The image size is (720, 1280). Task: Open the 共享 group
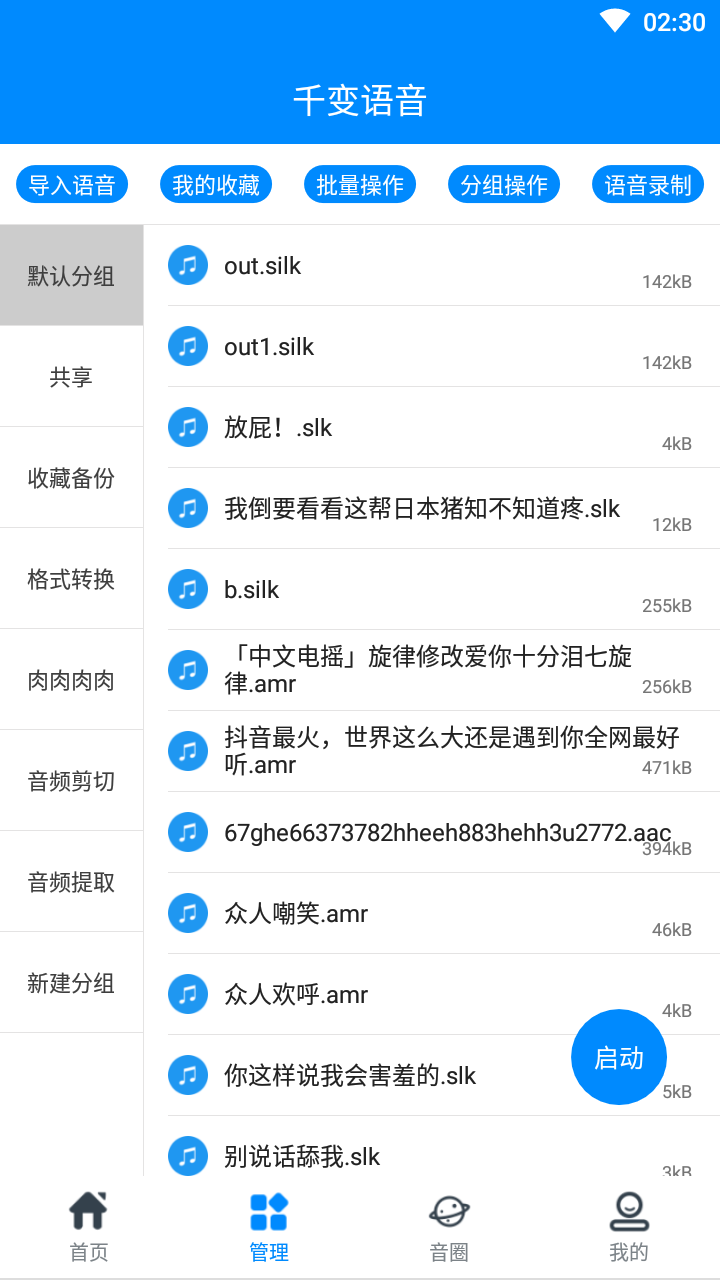71,376
